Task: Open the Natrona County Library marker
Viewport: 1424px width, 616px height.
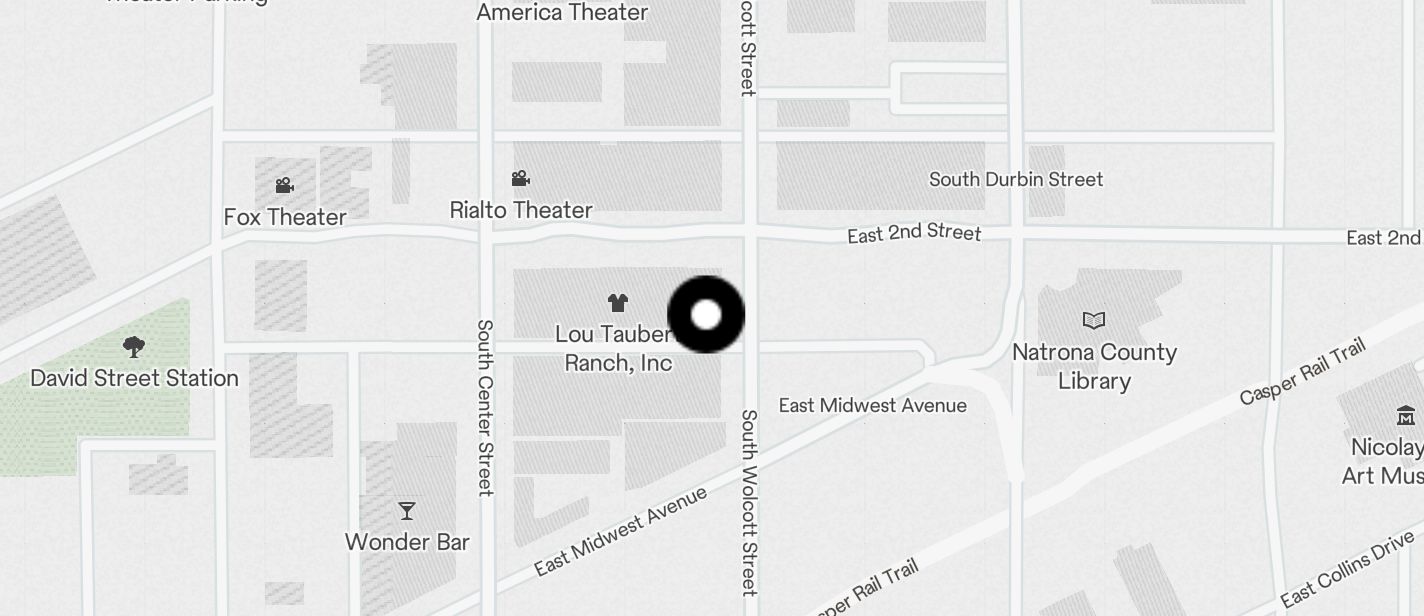Action: [1094, 321]
